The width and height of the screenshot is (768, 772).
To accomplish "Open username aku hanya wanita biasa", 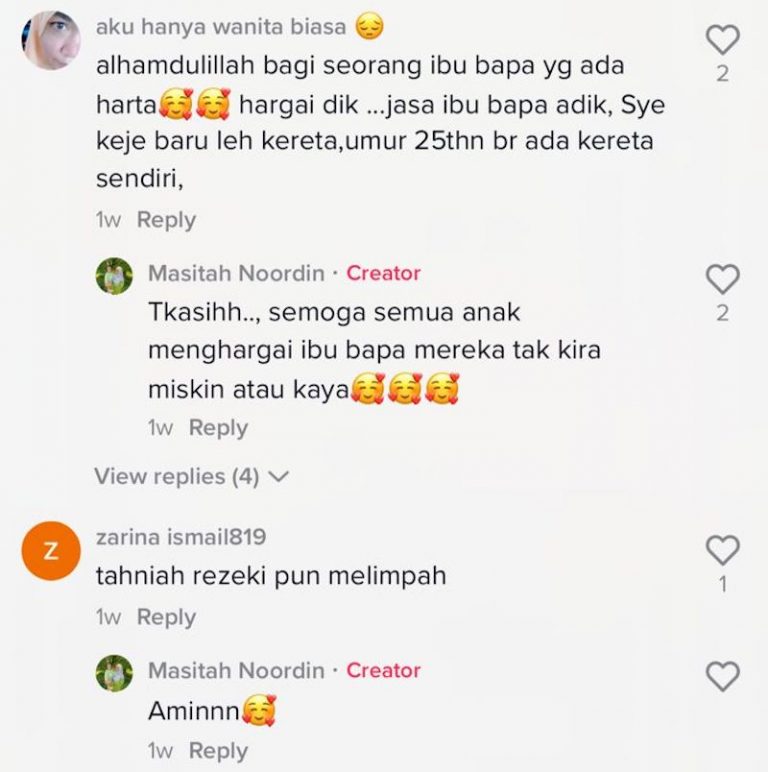I will (220, 27).
